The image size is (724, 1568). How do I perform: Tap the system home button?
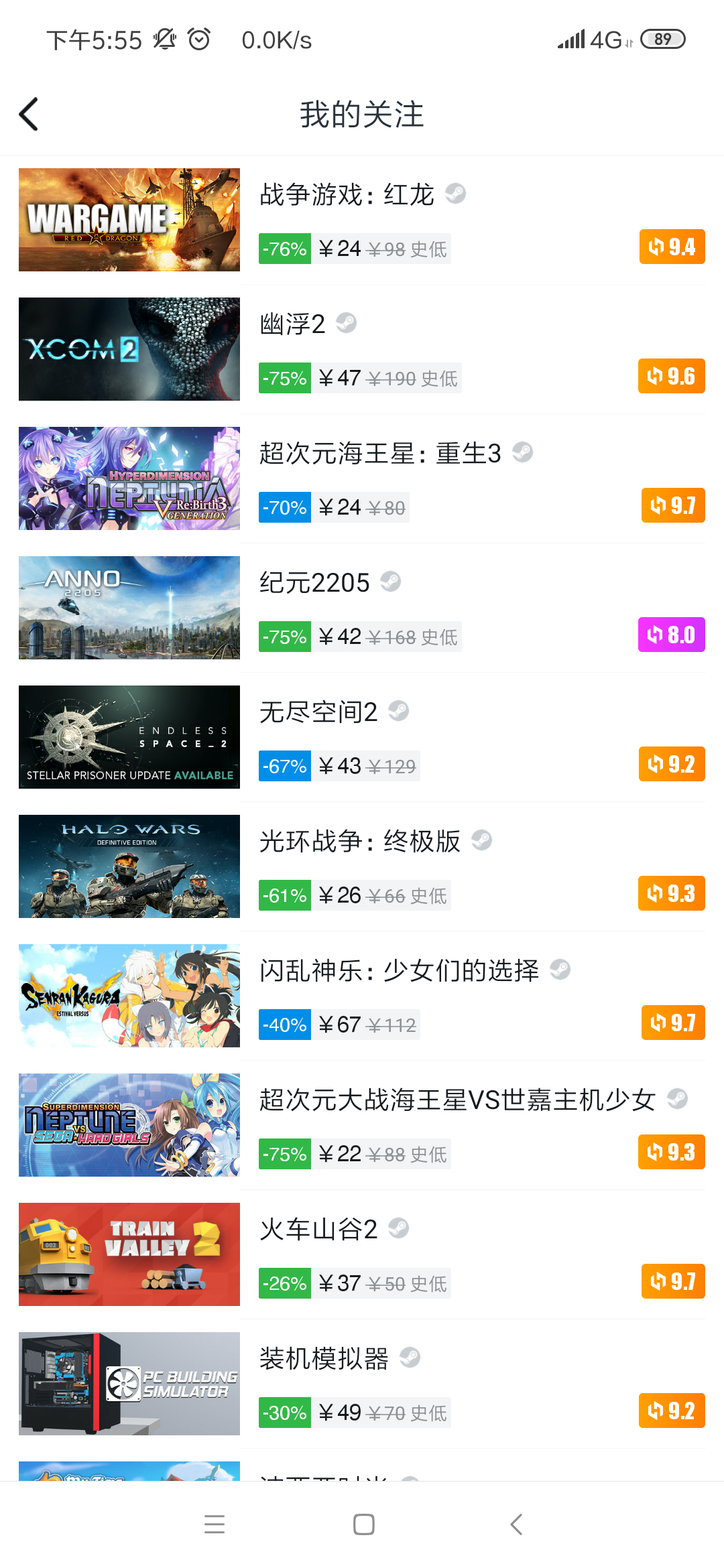[x=363, y=1524]
